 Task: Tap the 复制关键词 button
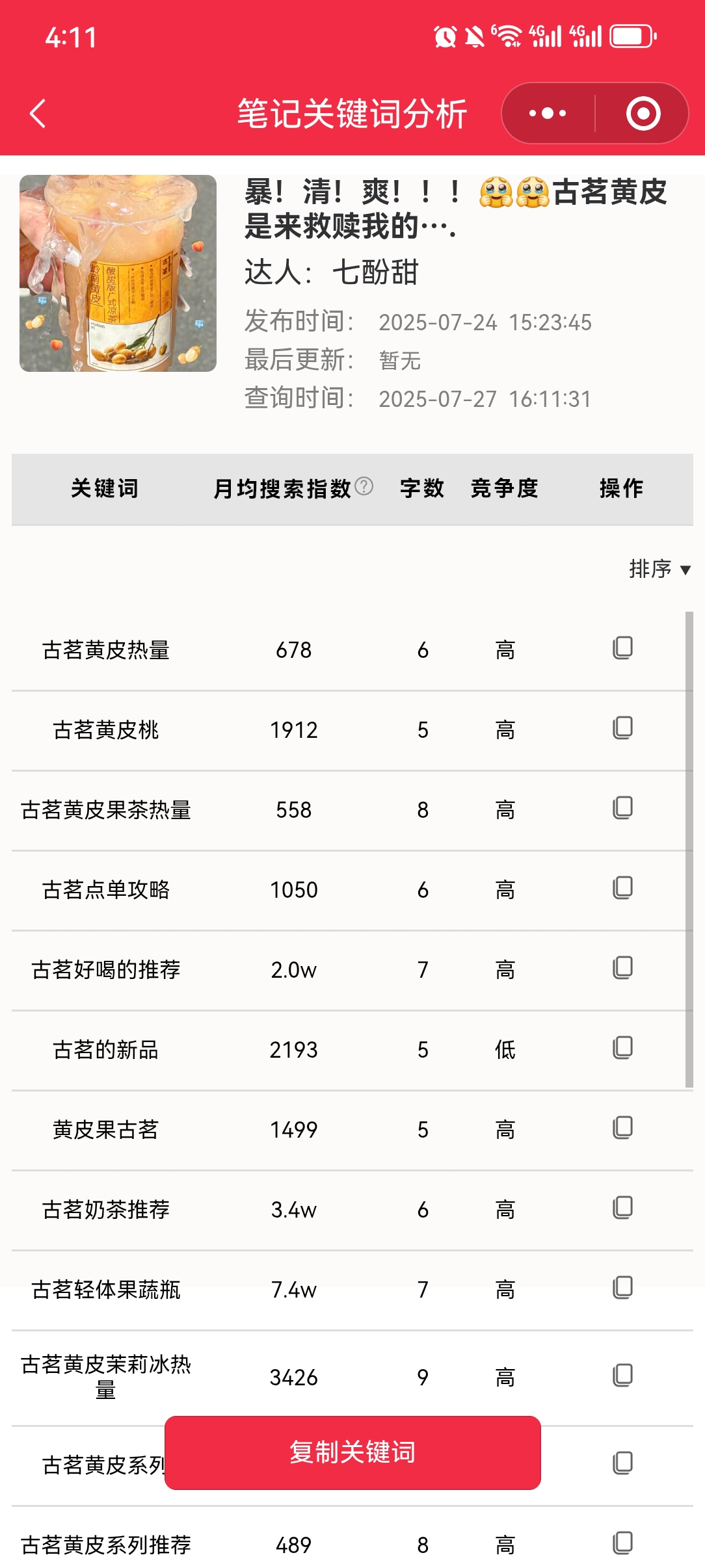[x=352, y=1452]
